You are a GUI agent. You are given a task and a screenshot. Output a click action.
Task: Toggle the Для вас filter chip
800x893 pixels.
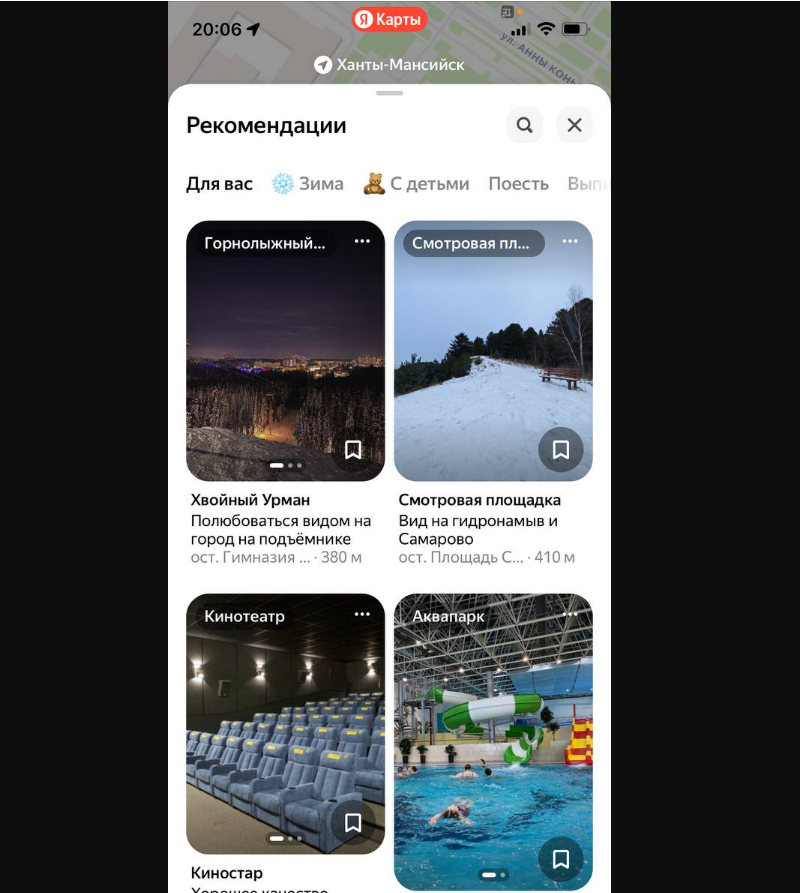point(220,184)
